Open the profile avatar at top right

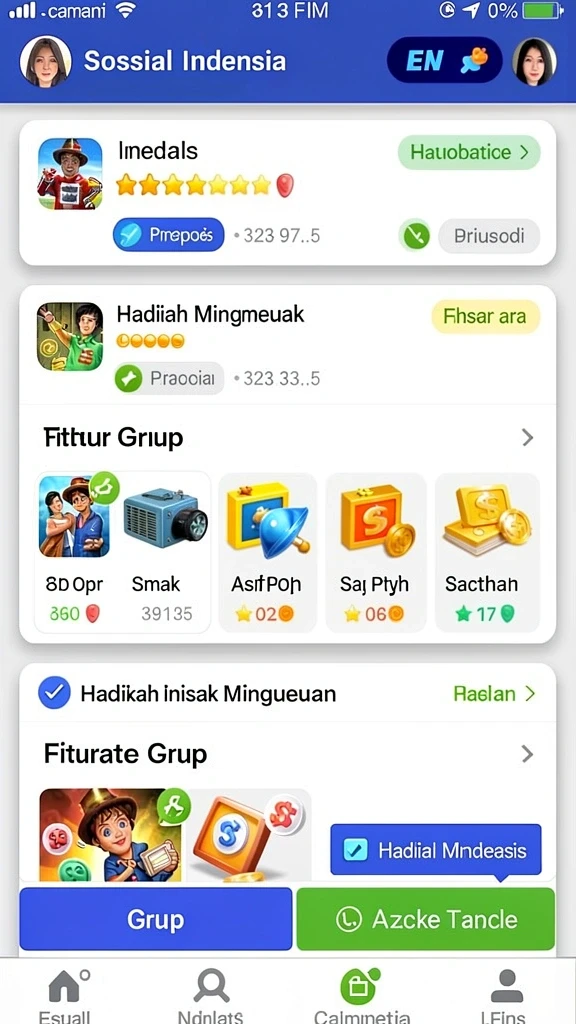(534, 61)
